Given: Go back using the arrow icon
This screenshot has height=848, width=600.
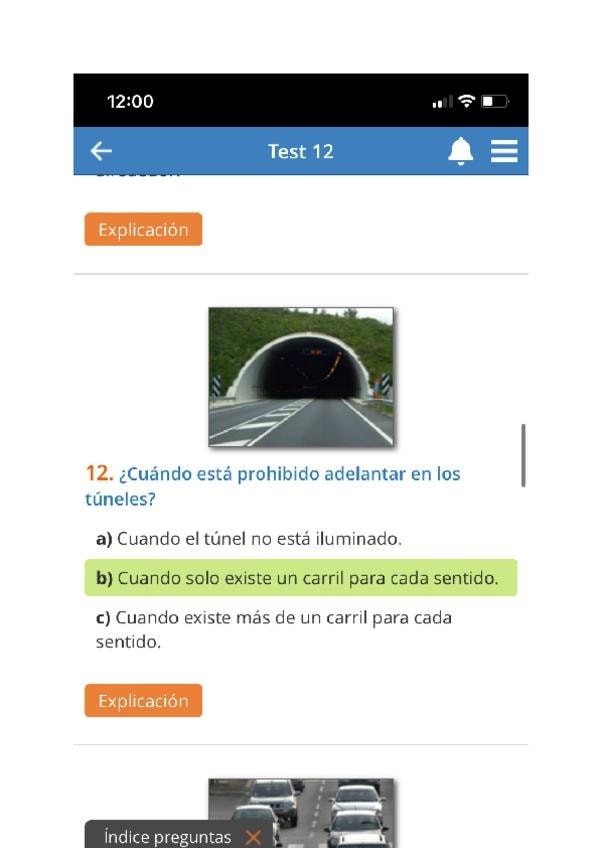Looking at the screenshot, I should coord(101,151).
